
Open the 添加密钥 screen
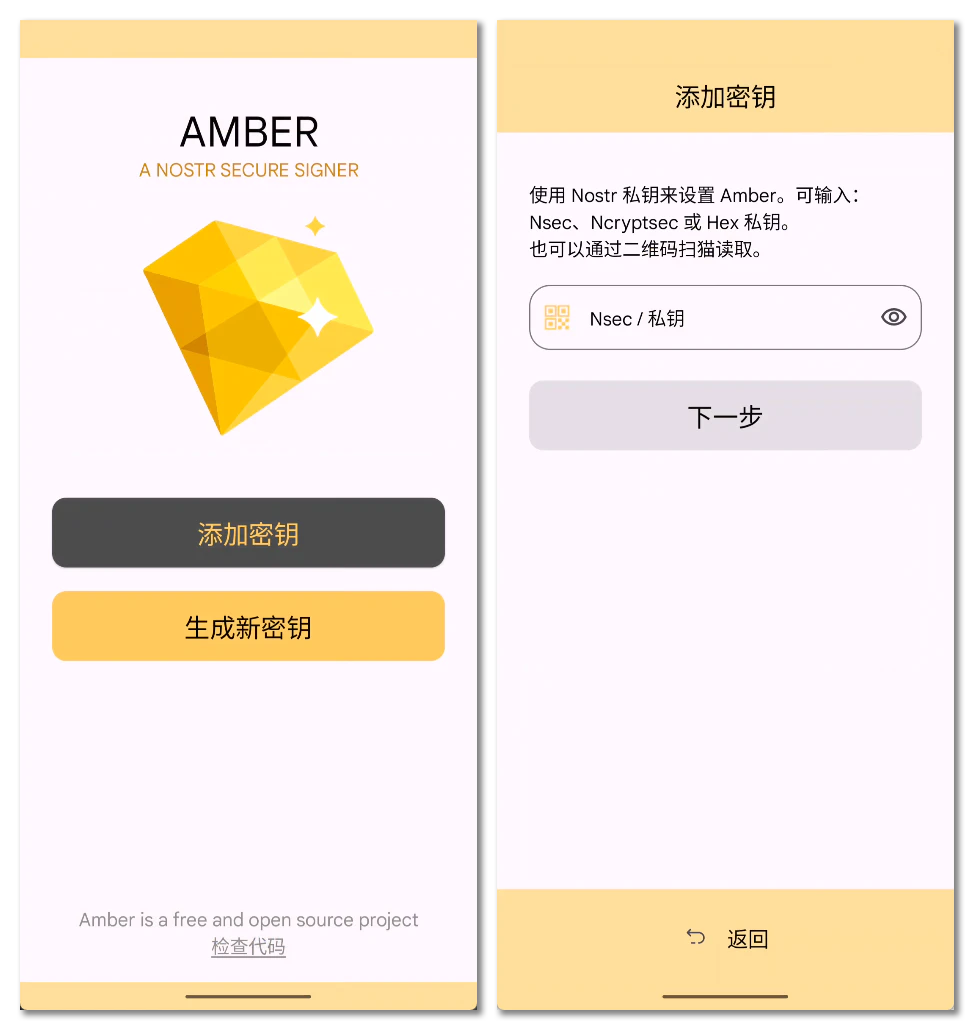(x=248, y=532)
